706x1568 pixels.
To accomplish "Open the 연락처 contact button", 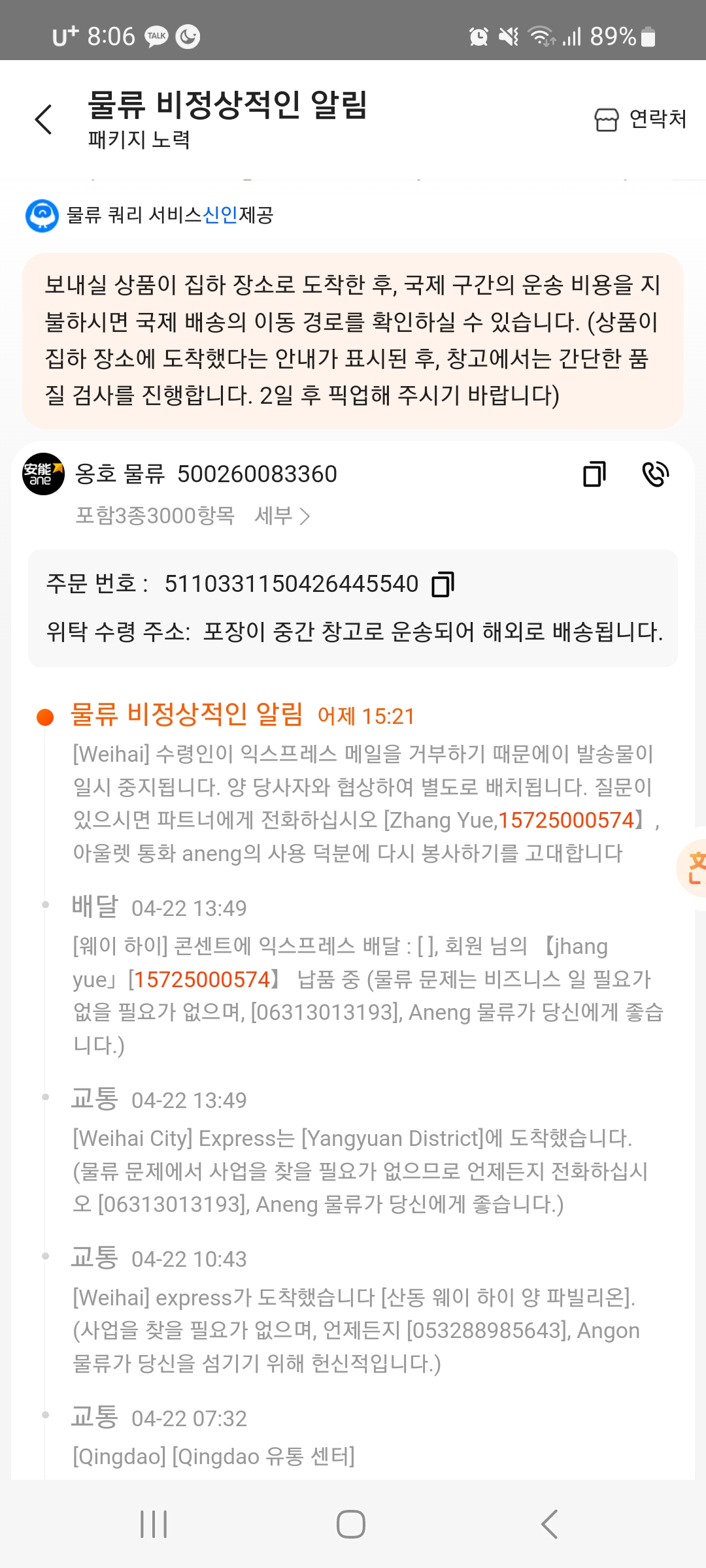I will 640,120.
